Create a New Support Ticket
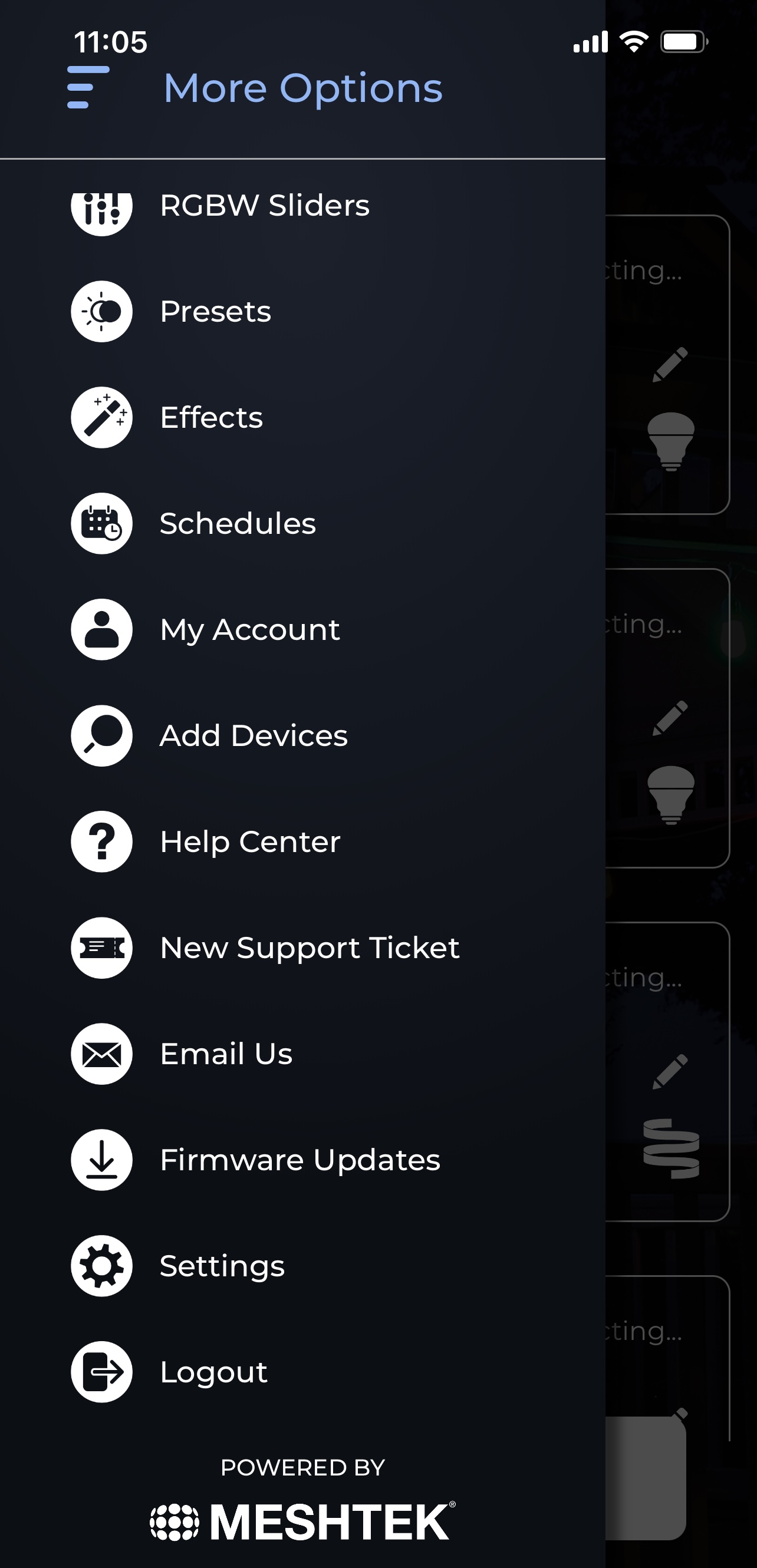 point(310,948)
